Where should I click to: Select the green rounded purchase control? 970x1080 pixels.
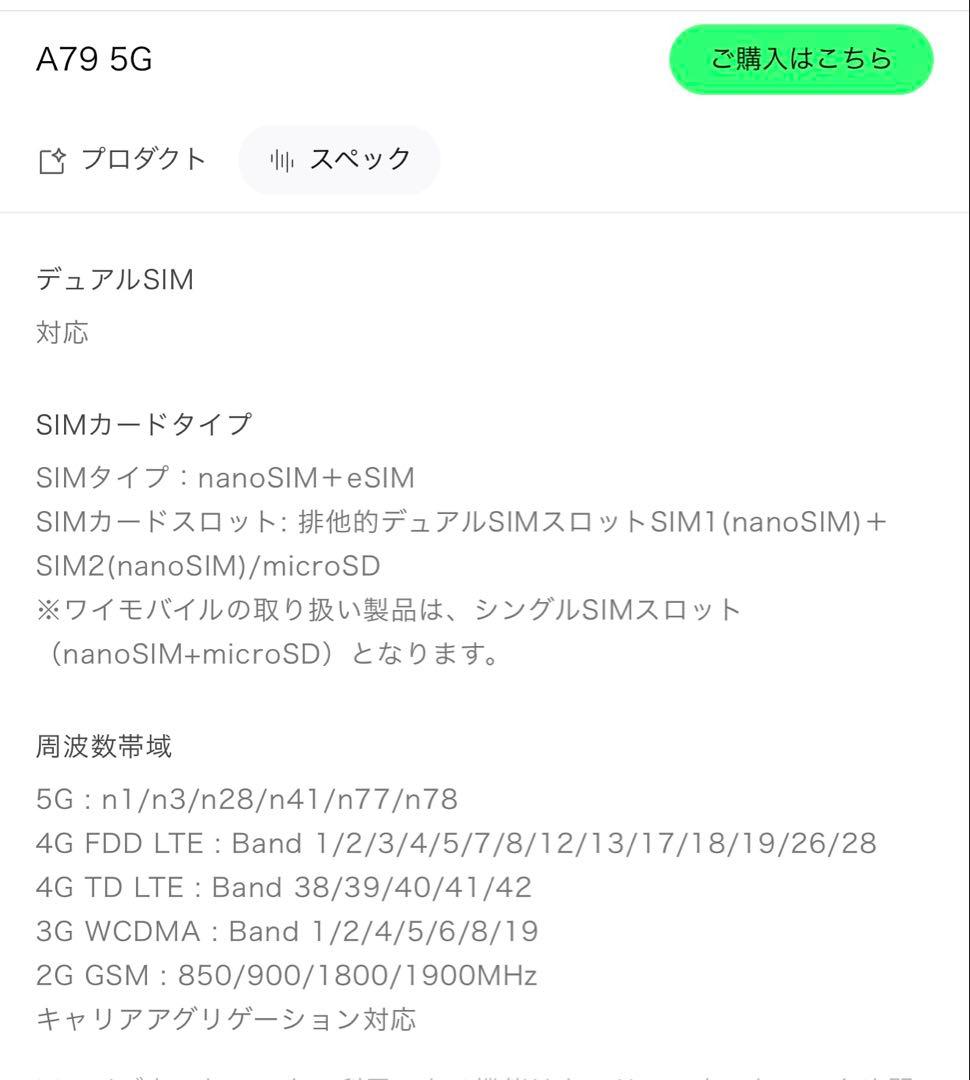click(x=800, y=59)
